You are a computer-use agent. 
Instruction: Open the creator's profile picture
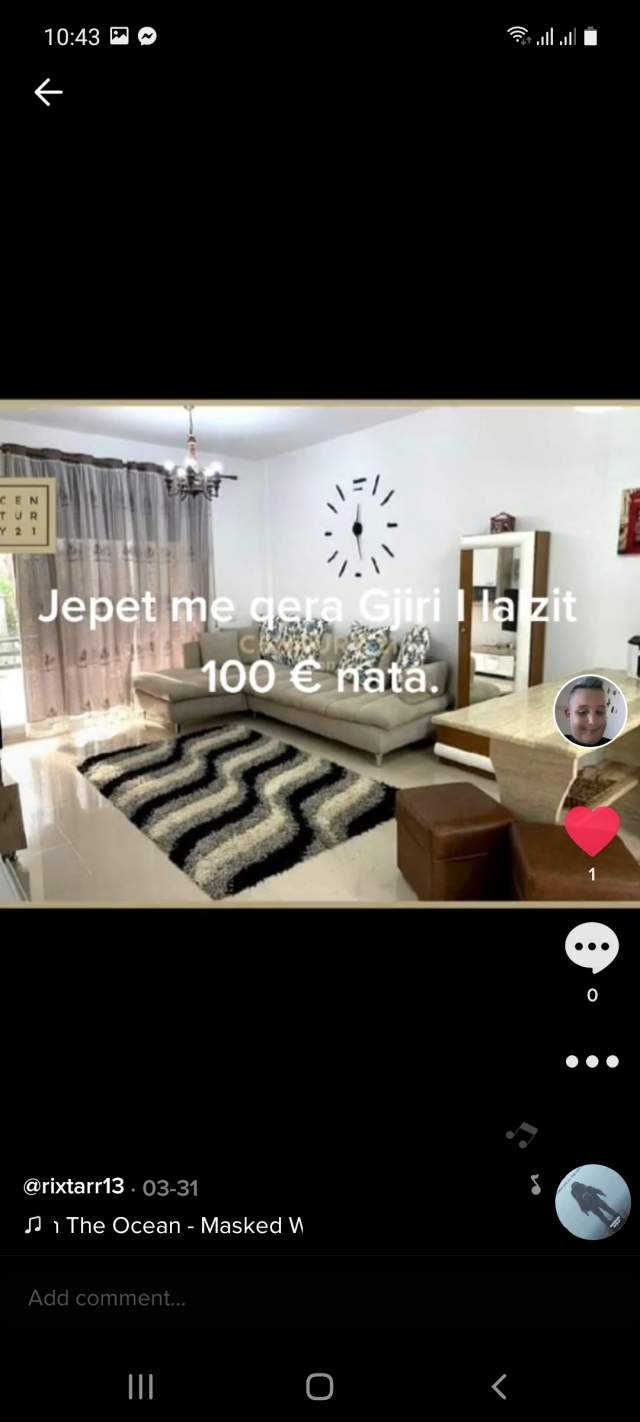tap(590, 711)
